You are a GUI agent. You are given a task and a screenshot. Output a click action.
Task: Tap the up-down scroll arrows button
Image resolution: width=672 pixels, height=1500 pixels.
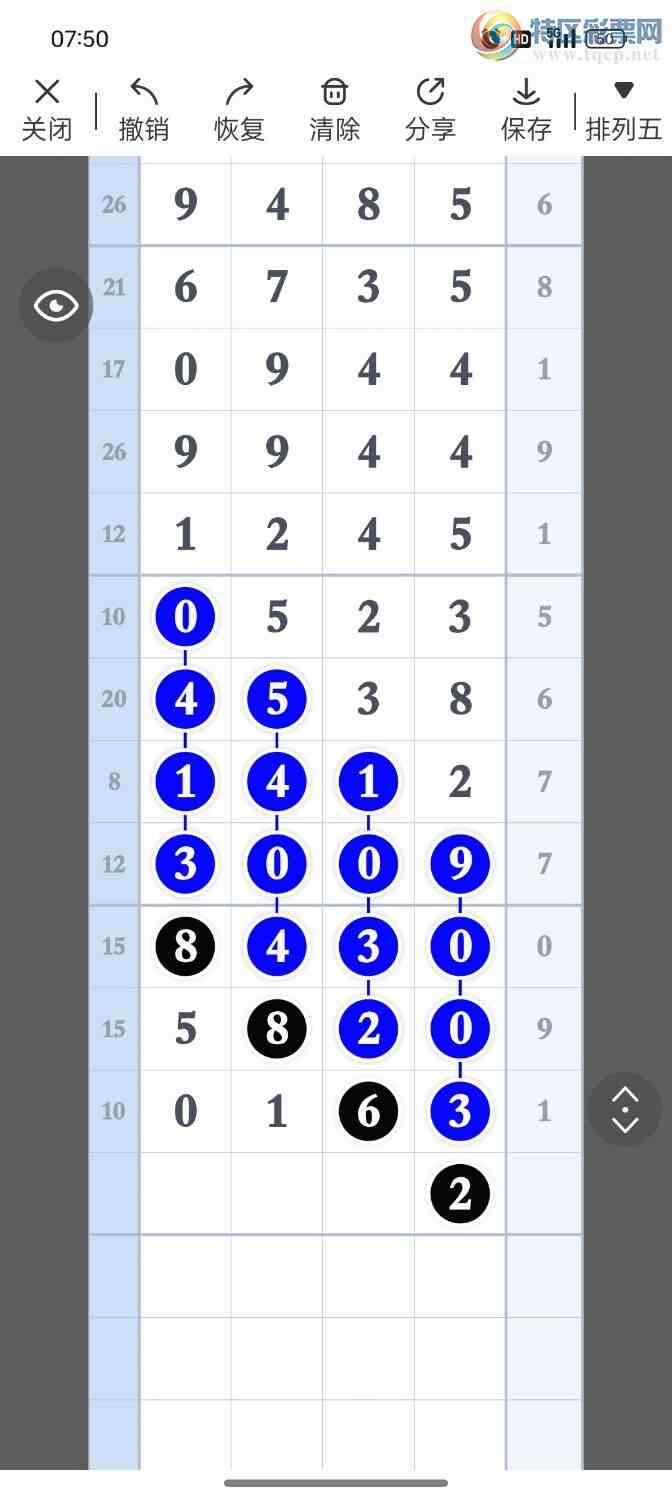(x=624, y=1109)
